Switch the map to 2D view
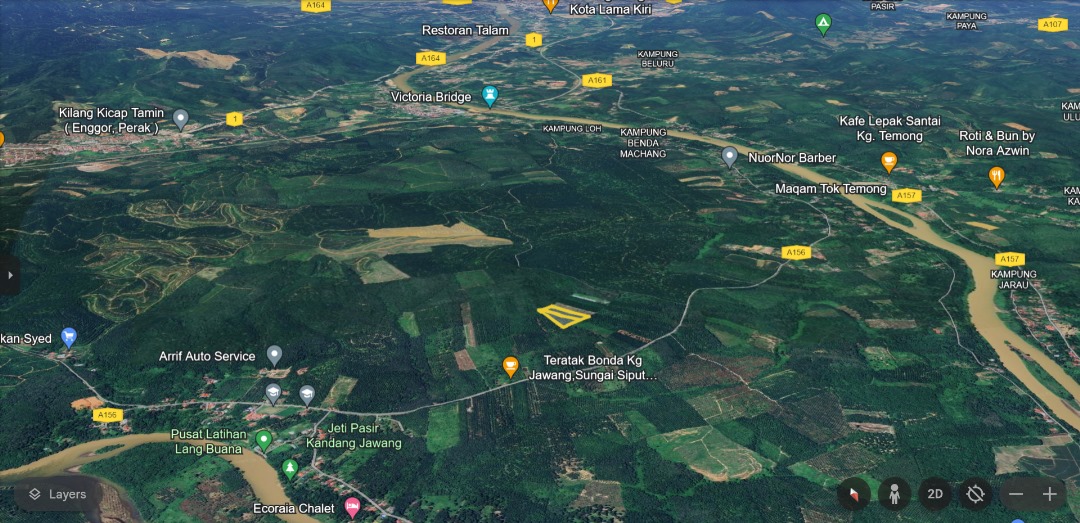The image size is (1080, 523). (935, 494)
